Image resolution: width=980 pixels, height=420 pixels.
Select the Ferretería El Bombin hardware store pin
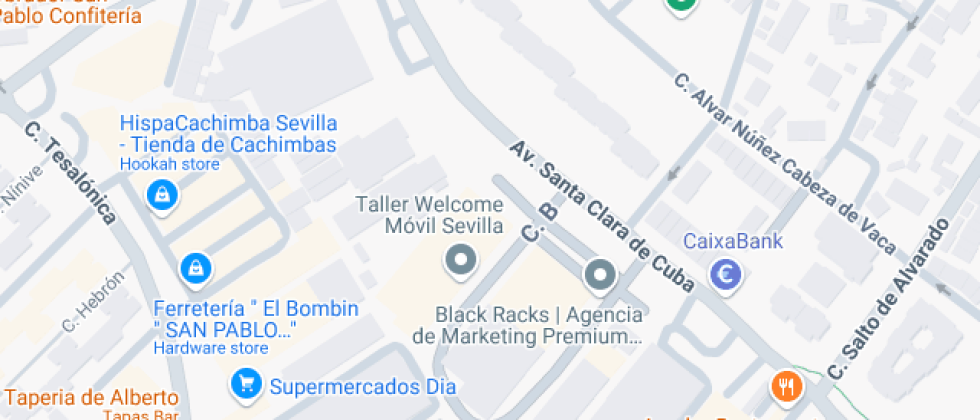click(x=195, y=268)
